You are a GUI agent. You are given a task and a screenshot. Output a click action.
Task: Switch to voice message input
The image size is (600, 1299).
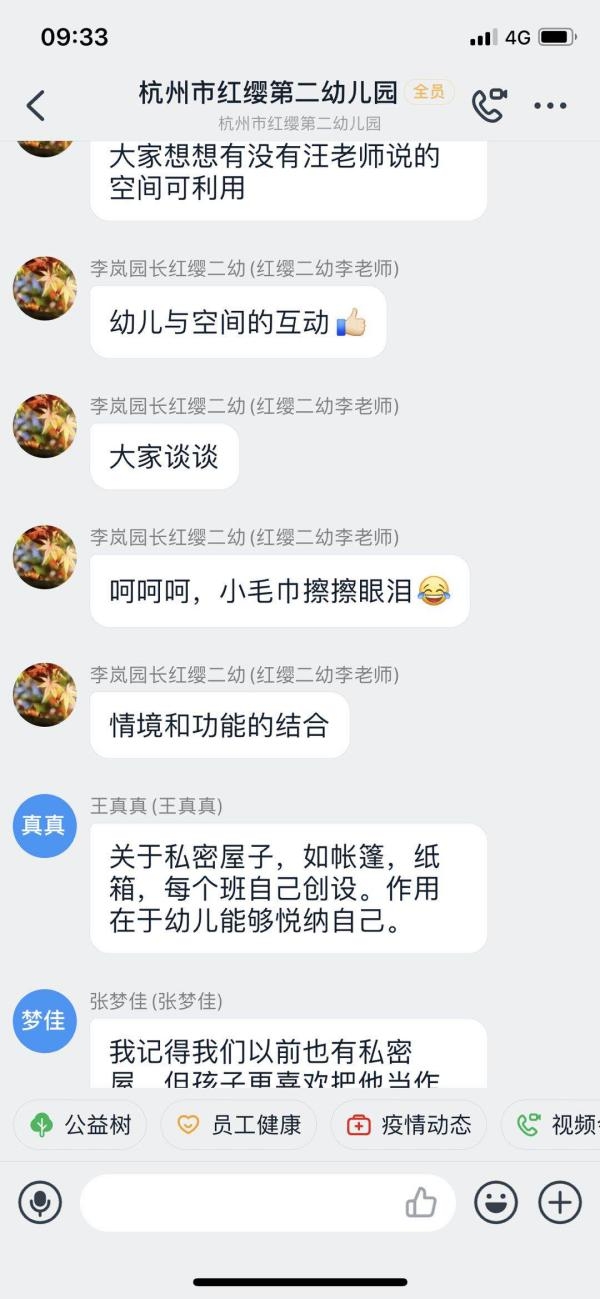(40, 1202)
